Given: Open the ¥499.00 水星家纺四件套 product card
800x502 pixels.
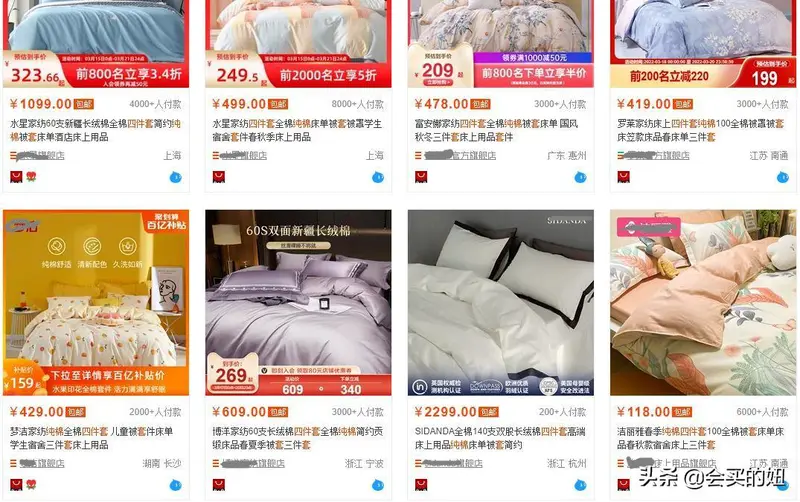Looking at the screenshot, I should tap(298, 130).
